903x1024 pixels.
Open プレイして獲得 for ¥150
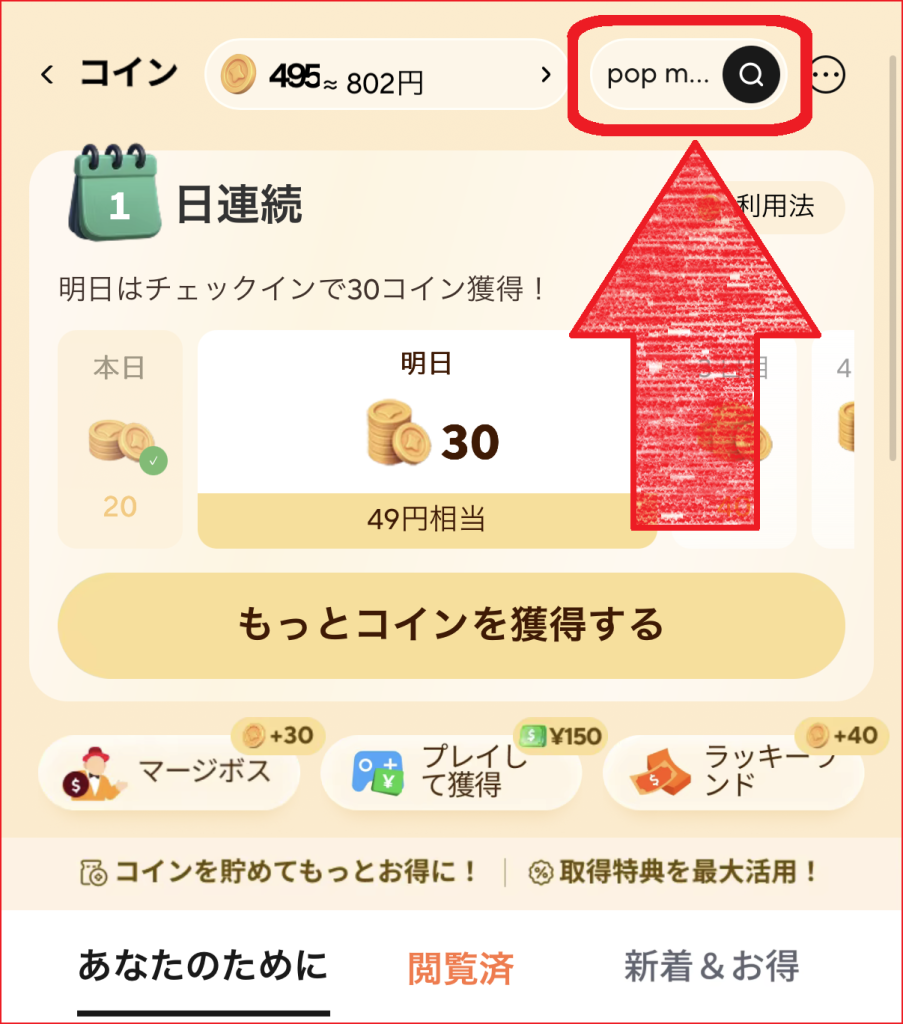pyautogui.click(x=451, y=773)
